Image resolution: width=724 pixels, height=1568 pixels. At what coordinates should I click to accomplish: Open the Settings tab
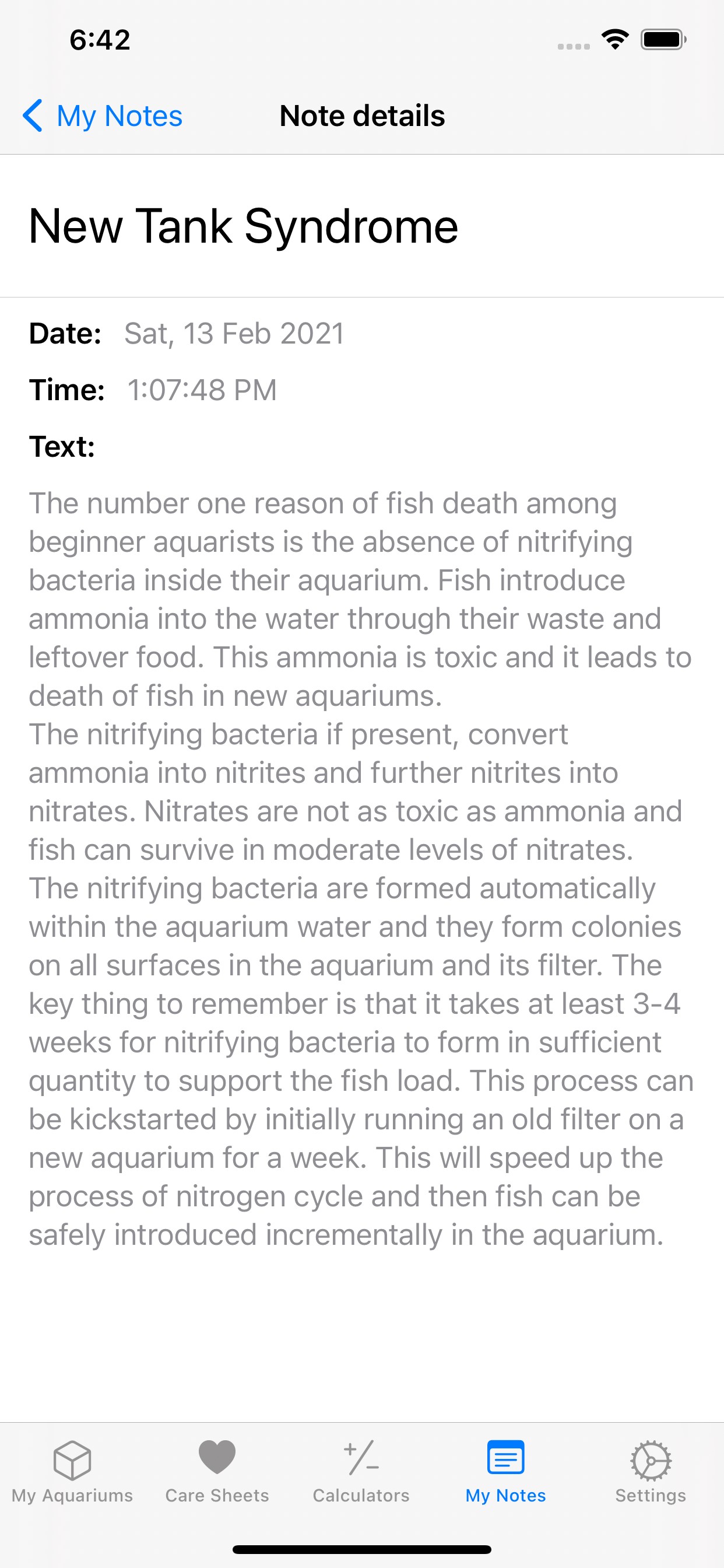pyautogui.click(x=651, y=1472)
